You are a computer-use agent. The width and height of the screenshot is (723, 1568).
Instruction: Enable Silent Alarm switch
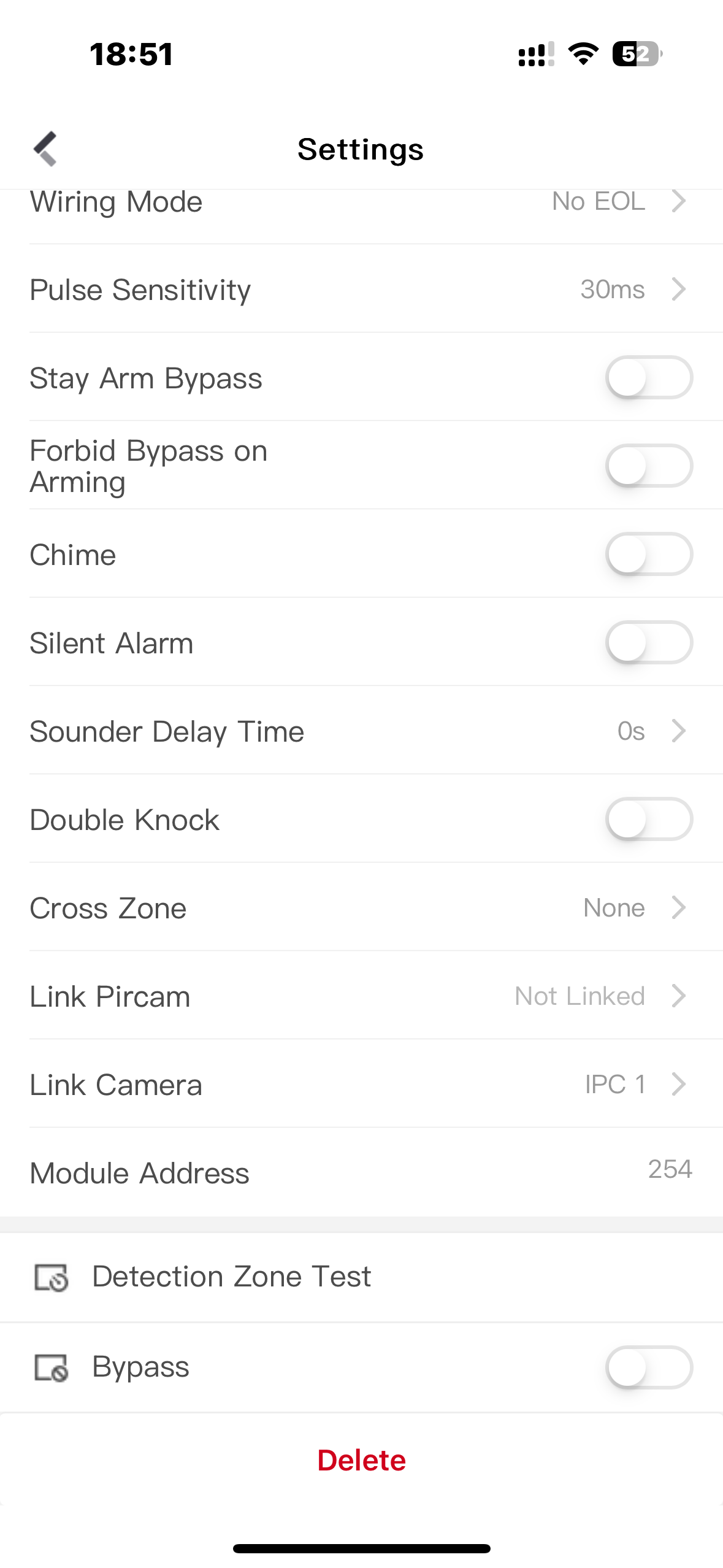pyautogui.click(x=649, y=642)
